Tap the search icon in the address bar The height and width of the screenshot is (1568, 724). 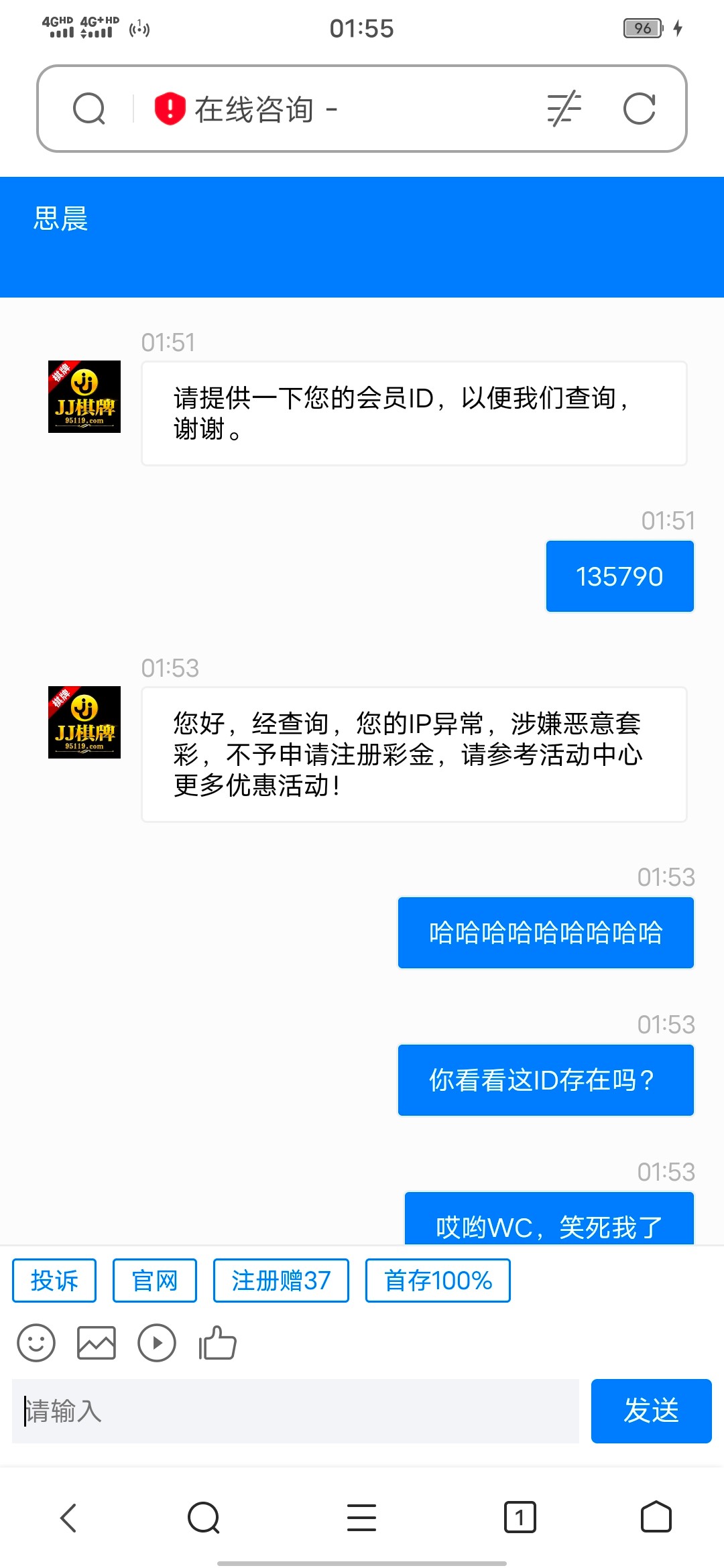click(89, 109)
